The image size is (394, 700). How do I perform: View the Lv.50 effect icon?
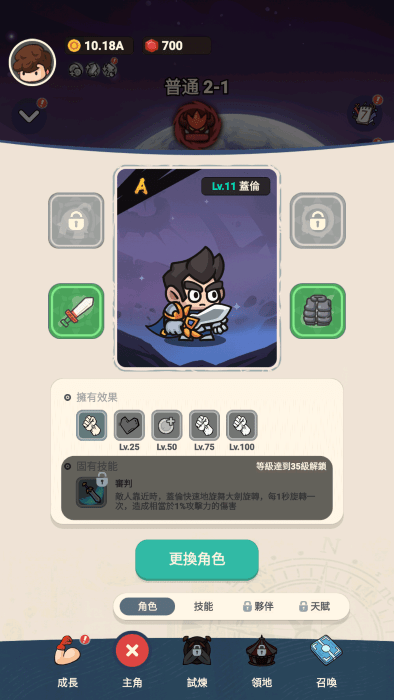coord(166,425)
